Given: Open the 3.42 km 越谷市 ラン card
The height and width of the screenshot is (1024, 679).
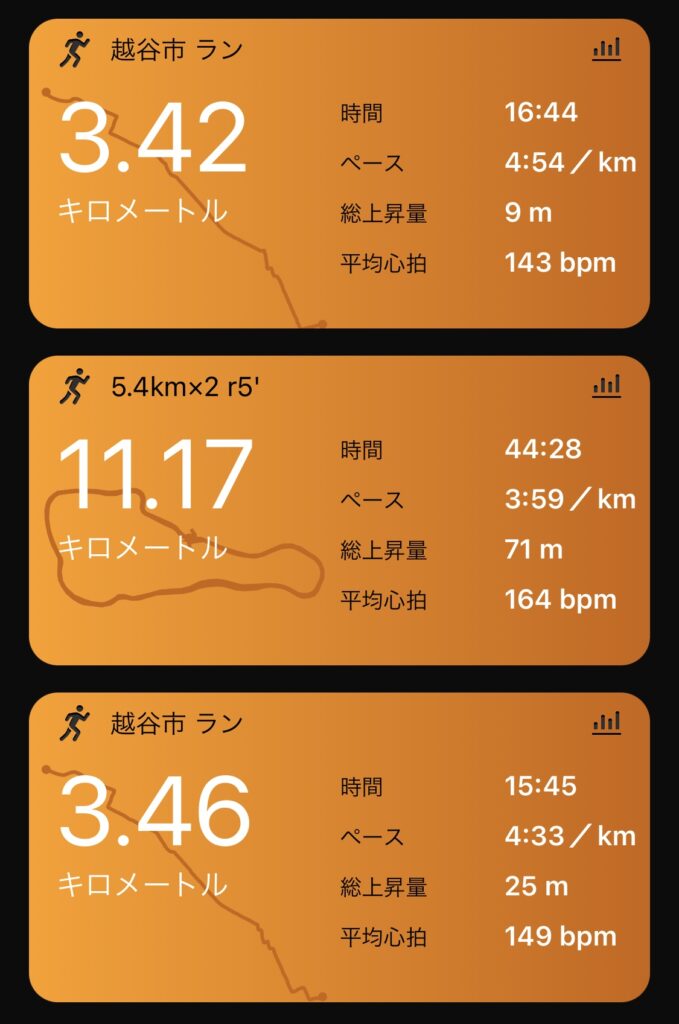Looking at the screenshot, I should pos(339,175).
